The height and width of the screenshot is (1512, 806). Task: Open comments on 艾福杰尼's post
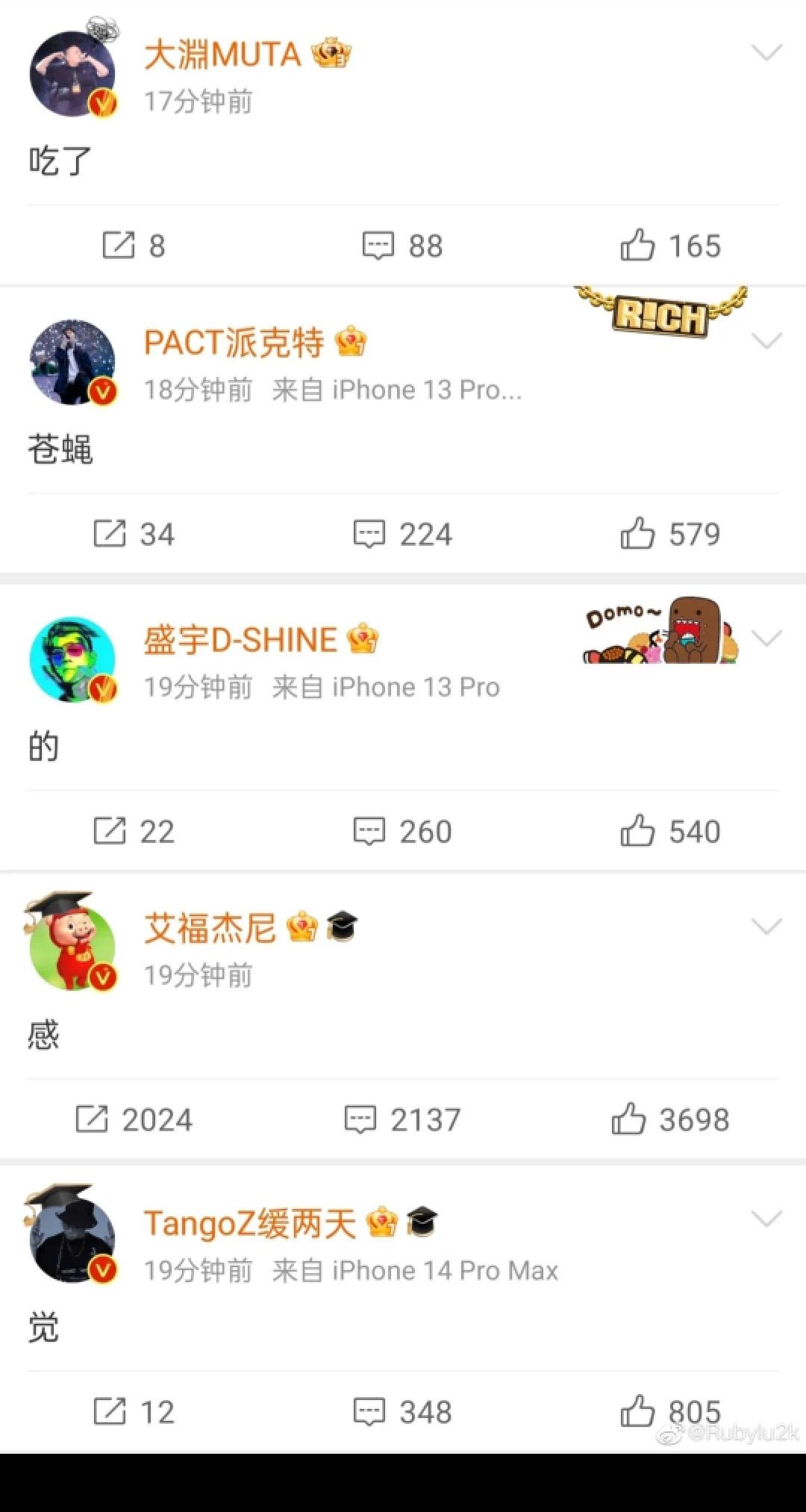point(402,1119)
